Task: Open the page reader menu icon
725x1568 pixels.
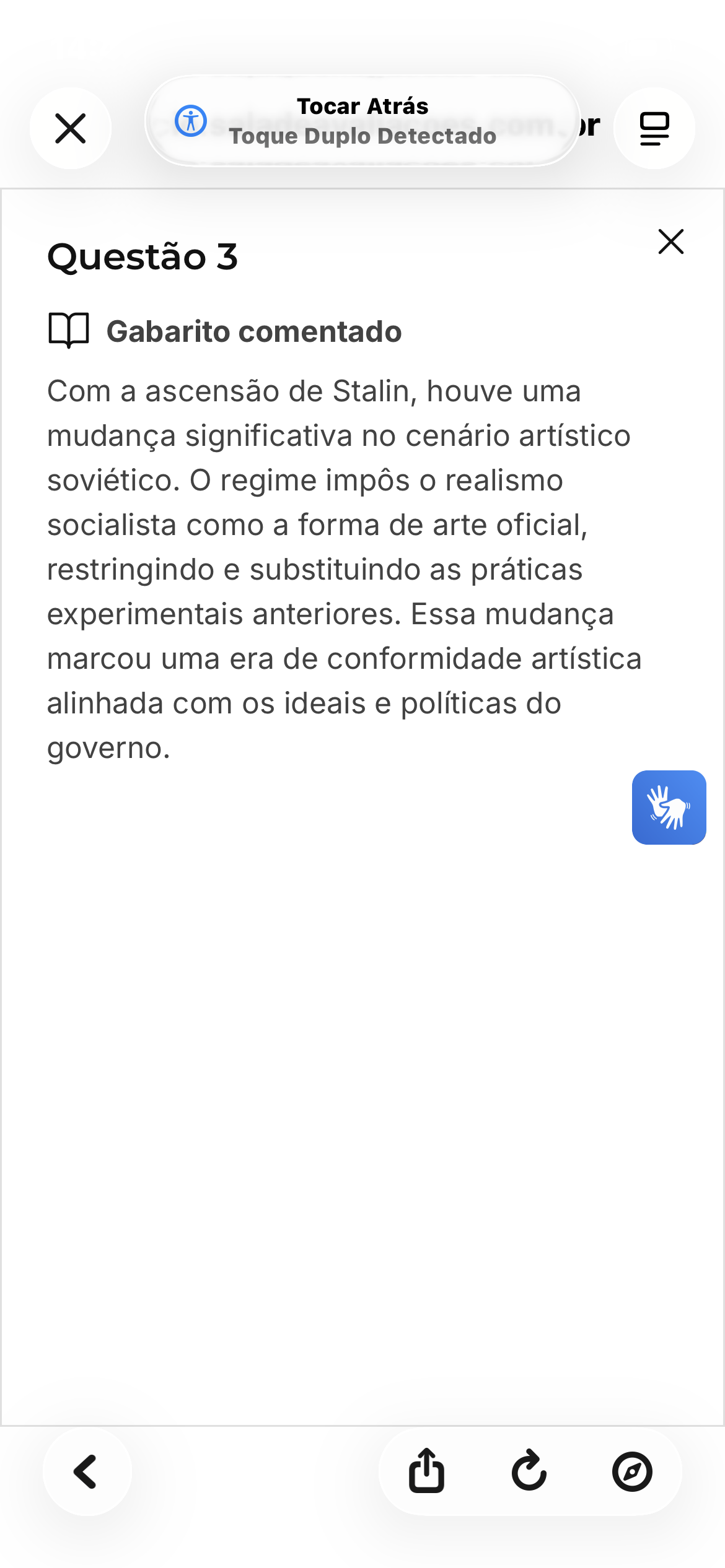Action: [654, 128]
